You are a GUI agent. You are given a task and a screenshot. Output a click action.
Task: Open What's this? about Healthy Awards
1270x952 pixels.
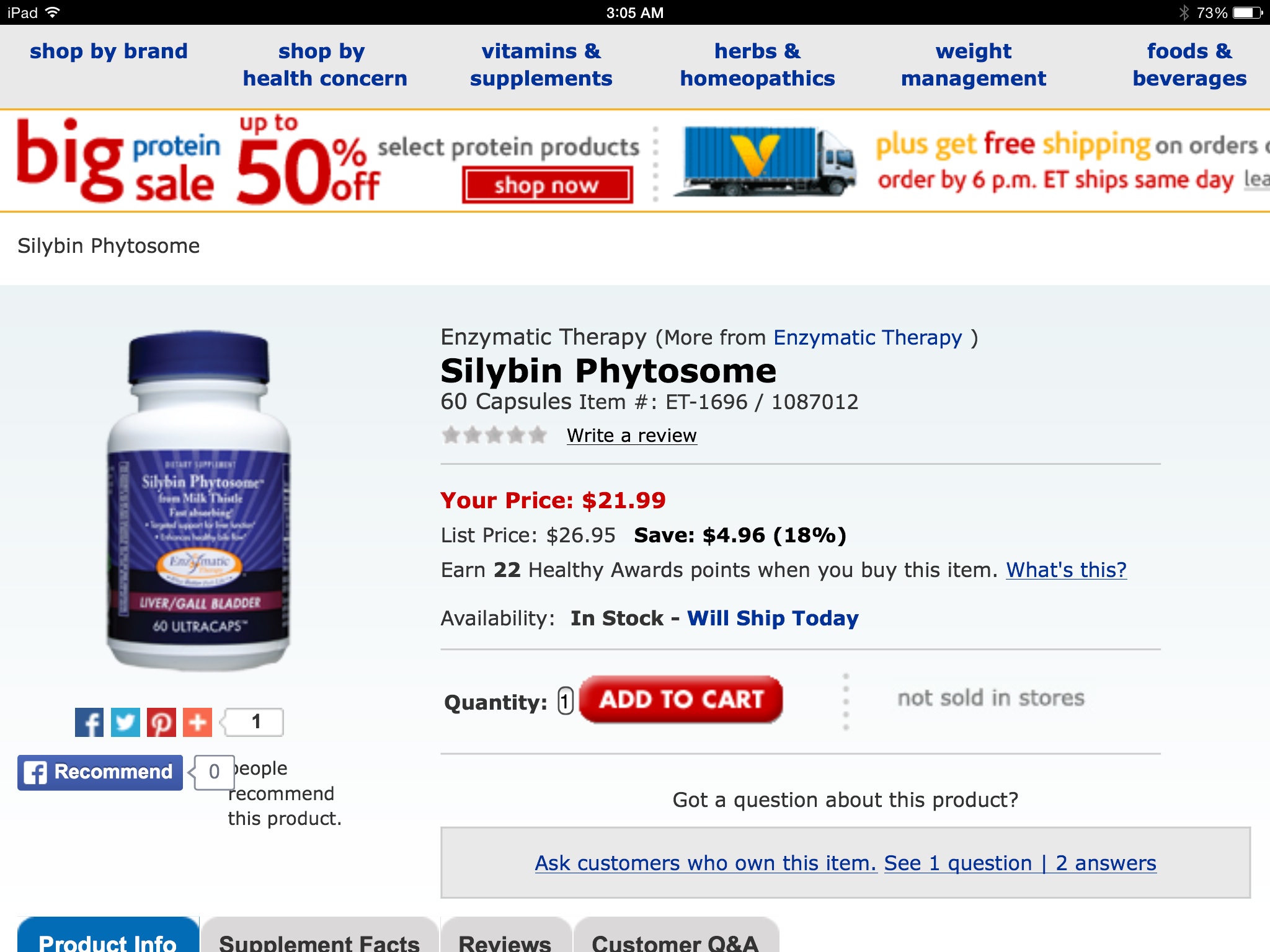click(x=1065, y=570)
